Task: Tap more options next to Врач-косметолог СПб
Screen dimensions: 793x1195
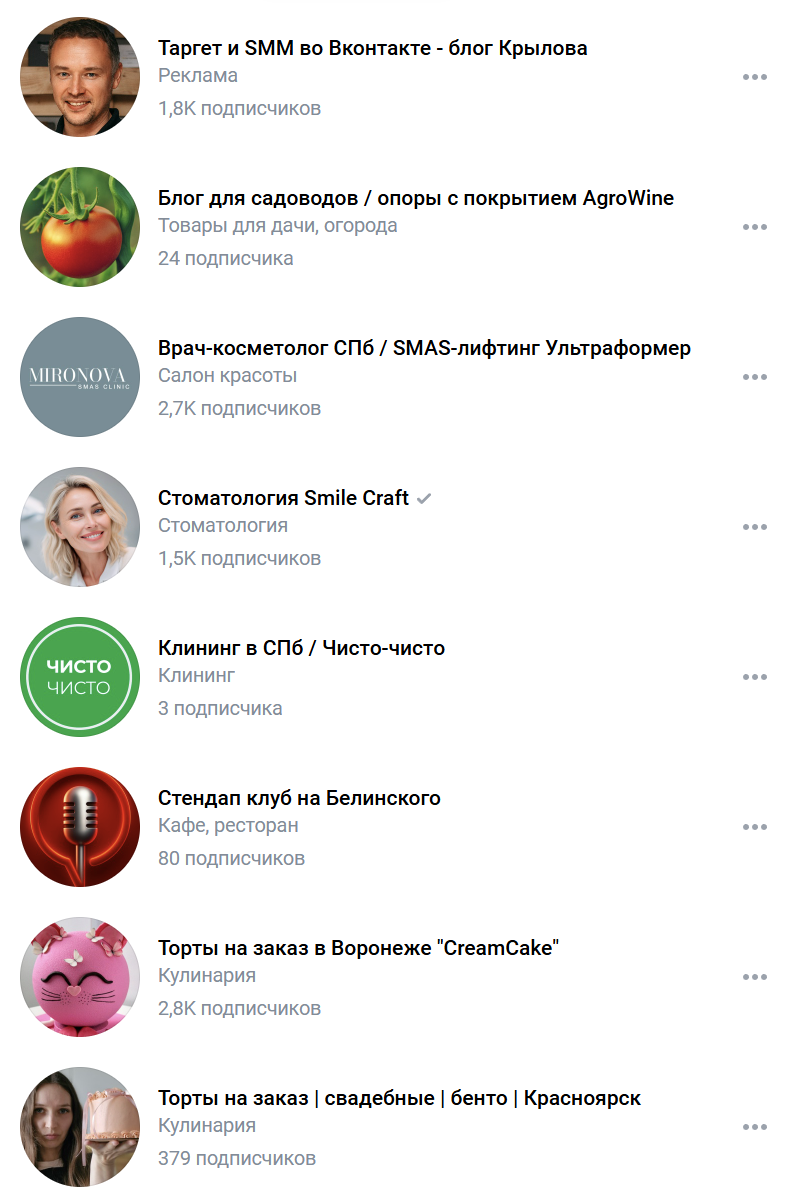Action: click(754, 377)
